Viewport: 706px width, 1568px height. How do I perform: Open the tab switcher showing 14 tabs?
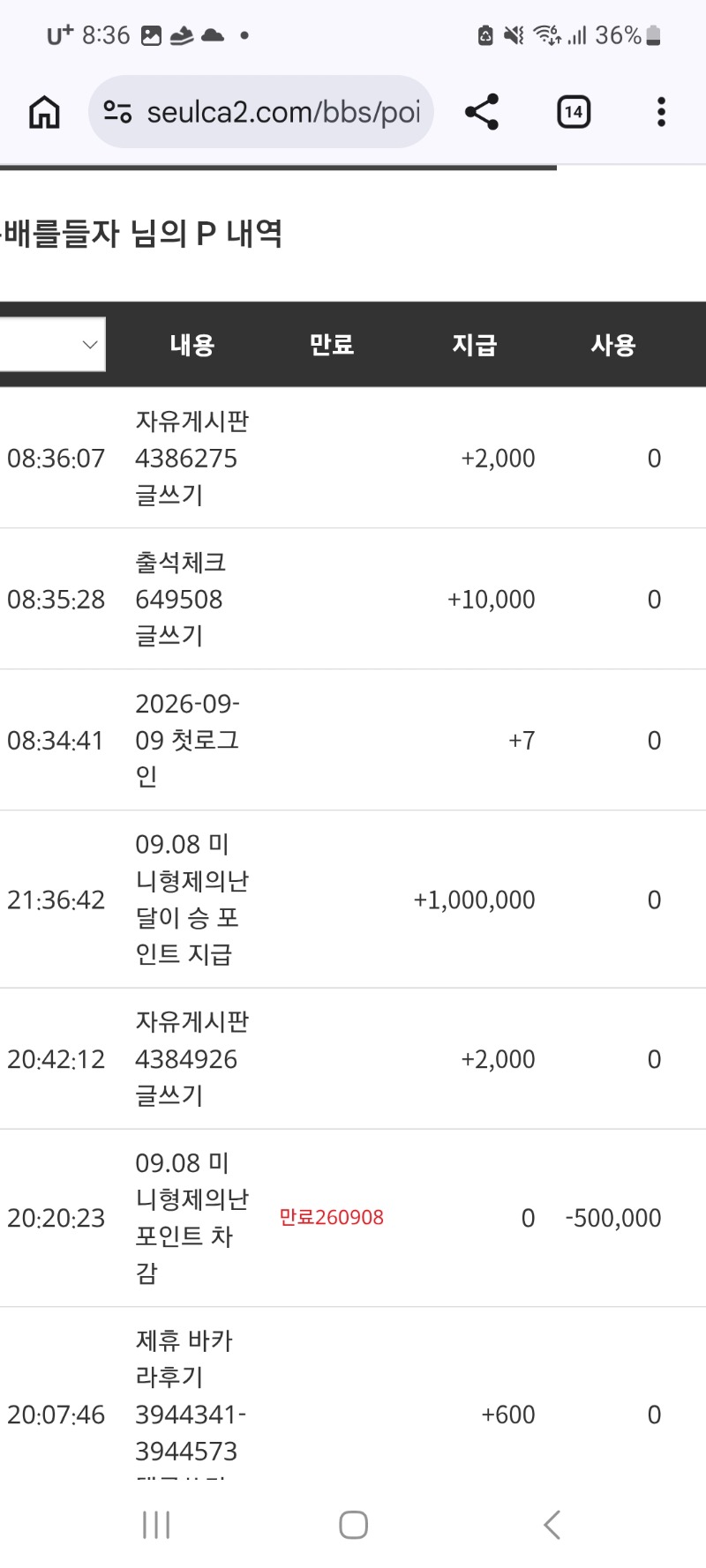click(x=574, y=112)
